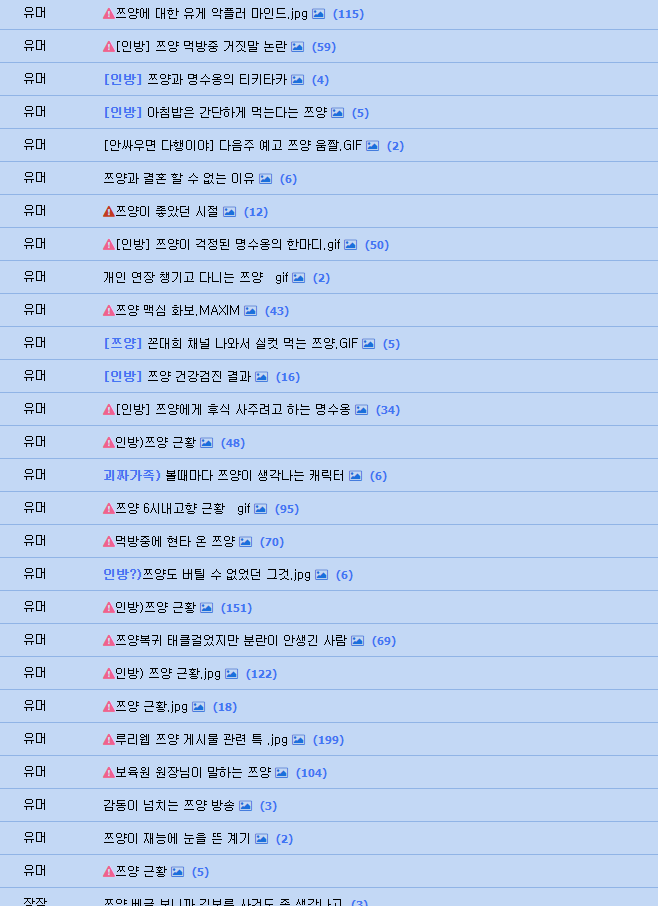Open post '쯔양 건강검진 결과'

tap(198, 377)
